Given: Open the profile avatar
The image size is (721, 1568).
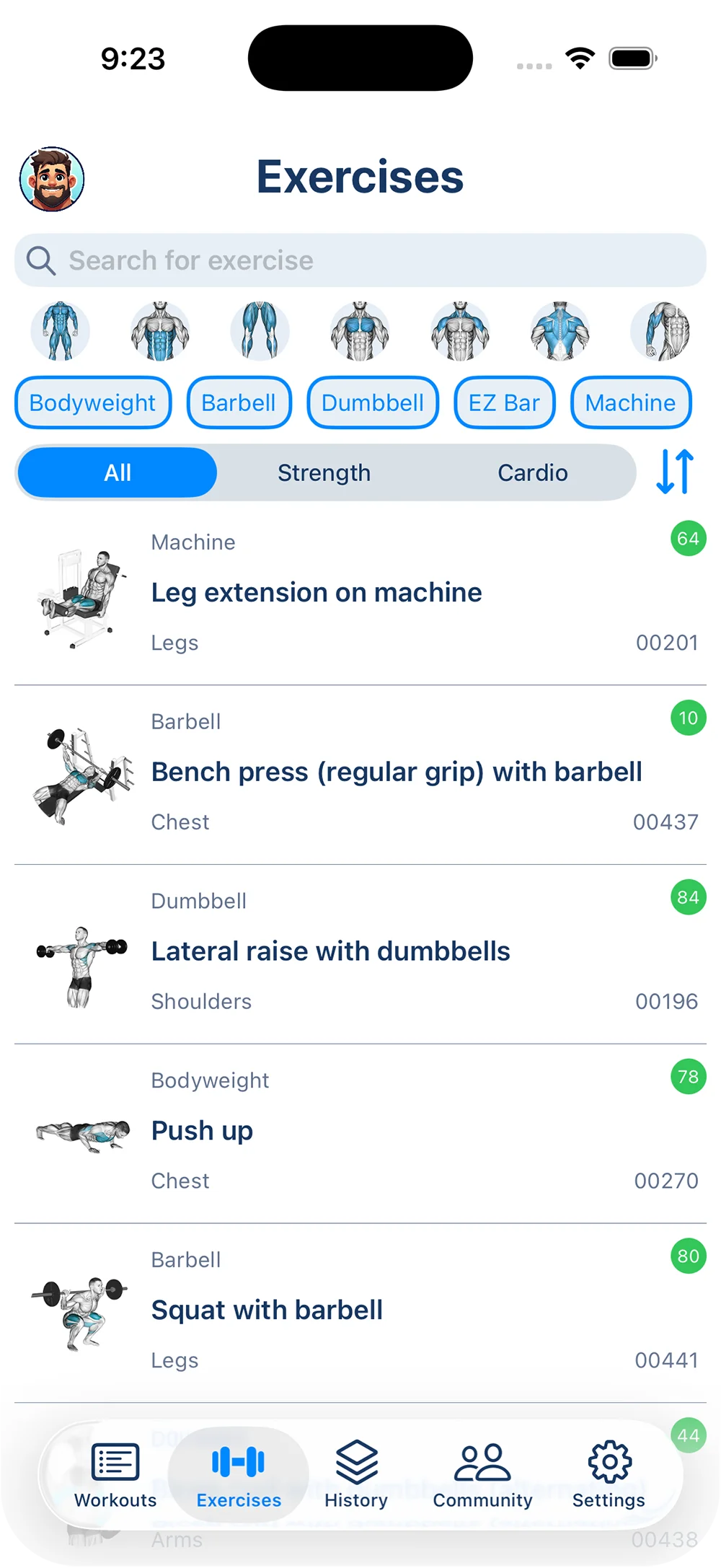Looking at the screenshot, I should [52, 179].
